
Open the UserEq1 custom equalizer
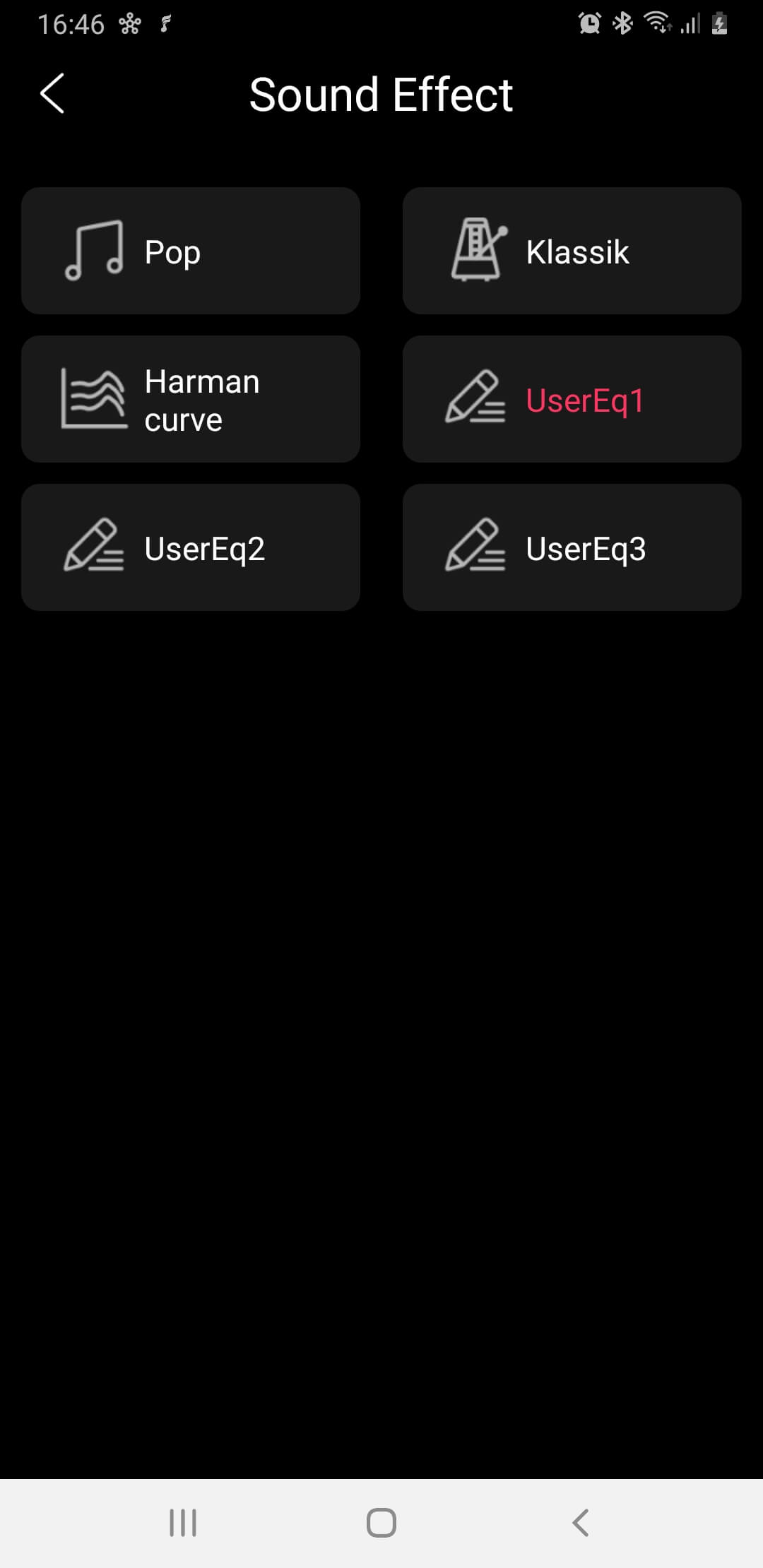tap(572, 399)
